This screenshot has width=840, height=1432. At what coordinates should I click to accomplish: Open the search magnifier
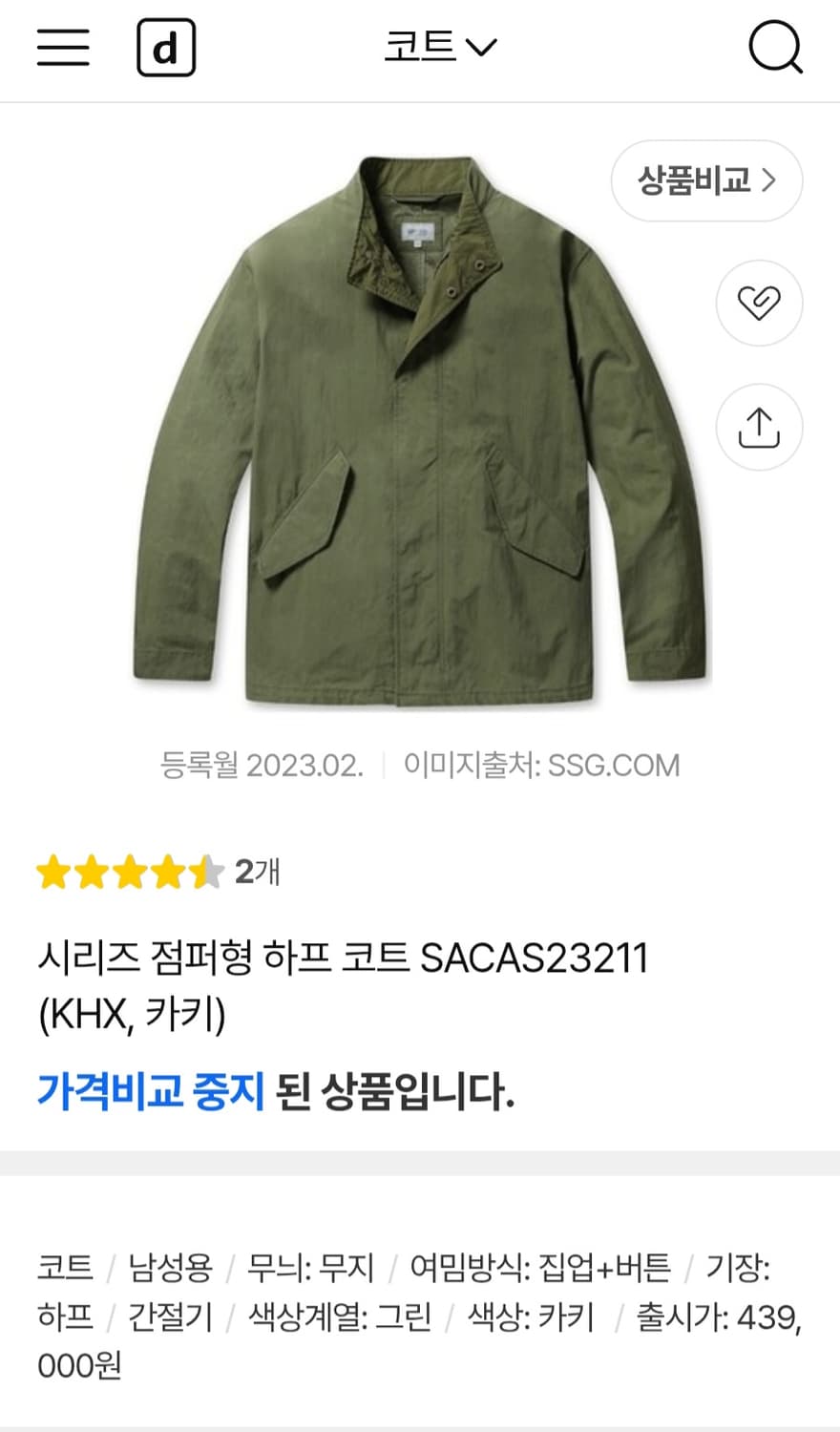click(x=776, y=48)
